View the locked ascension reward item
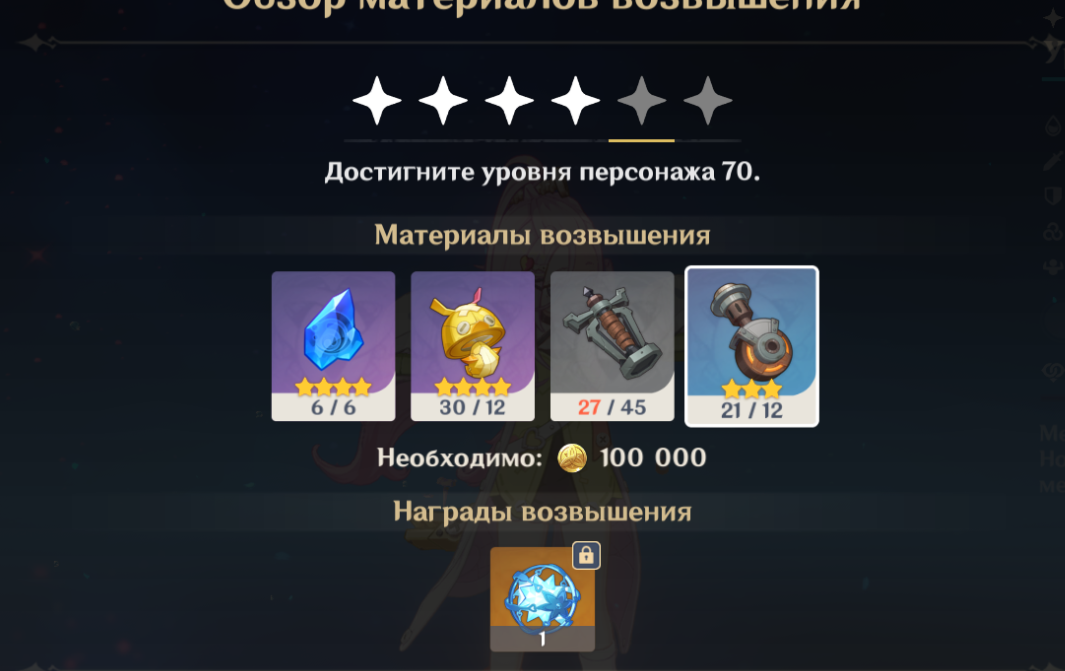This screenshot has width=1065, height=671. tap(543, 598)
